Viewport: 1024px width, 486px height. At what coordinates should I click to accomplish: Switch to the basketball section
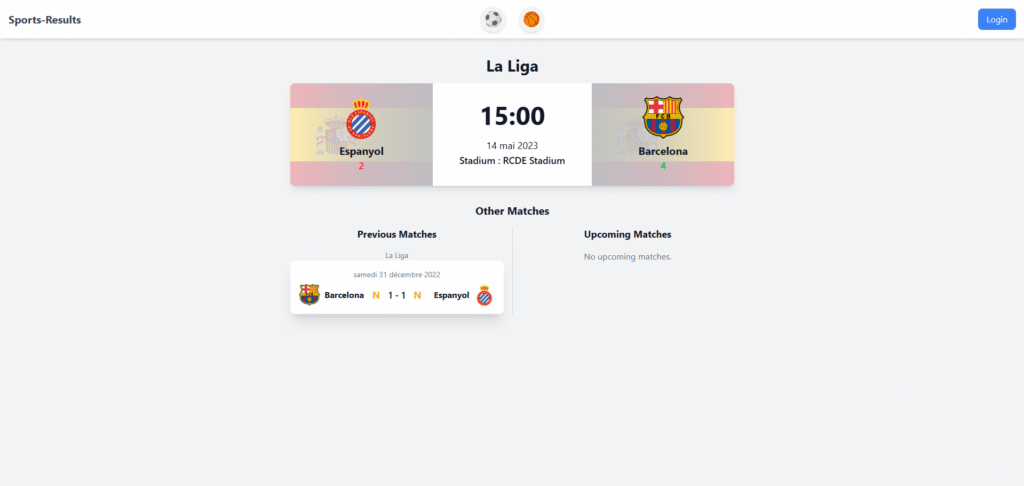click(531, 19)
